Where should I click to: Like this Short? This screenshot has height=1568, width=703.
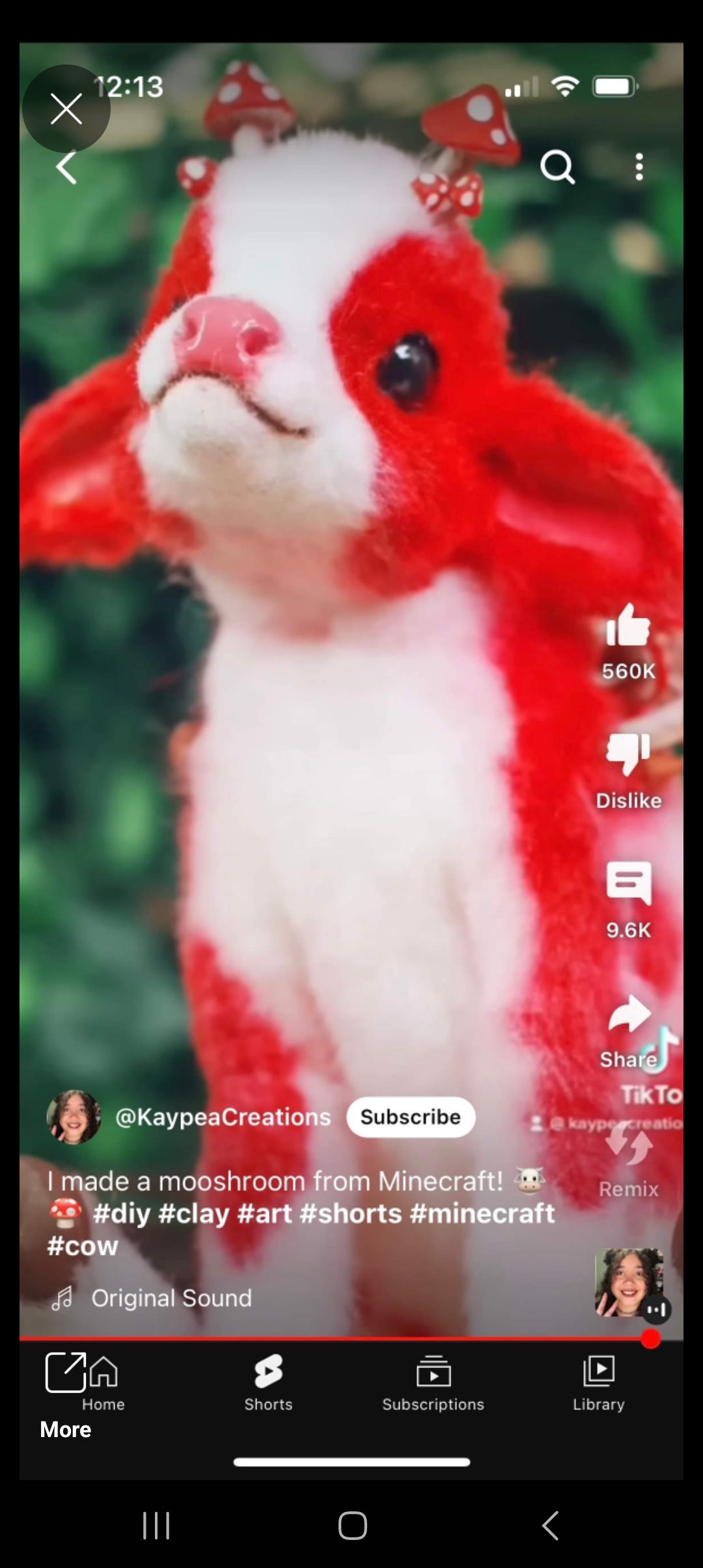628,626
